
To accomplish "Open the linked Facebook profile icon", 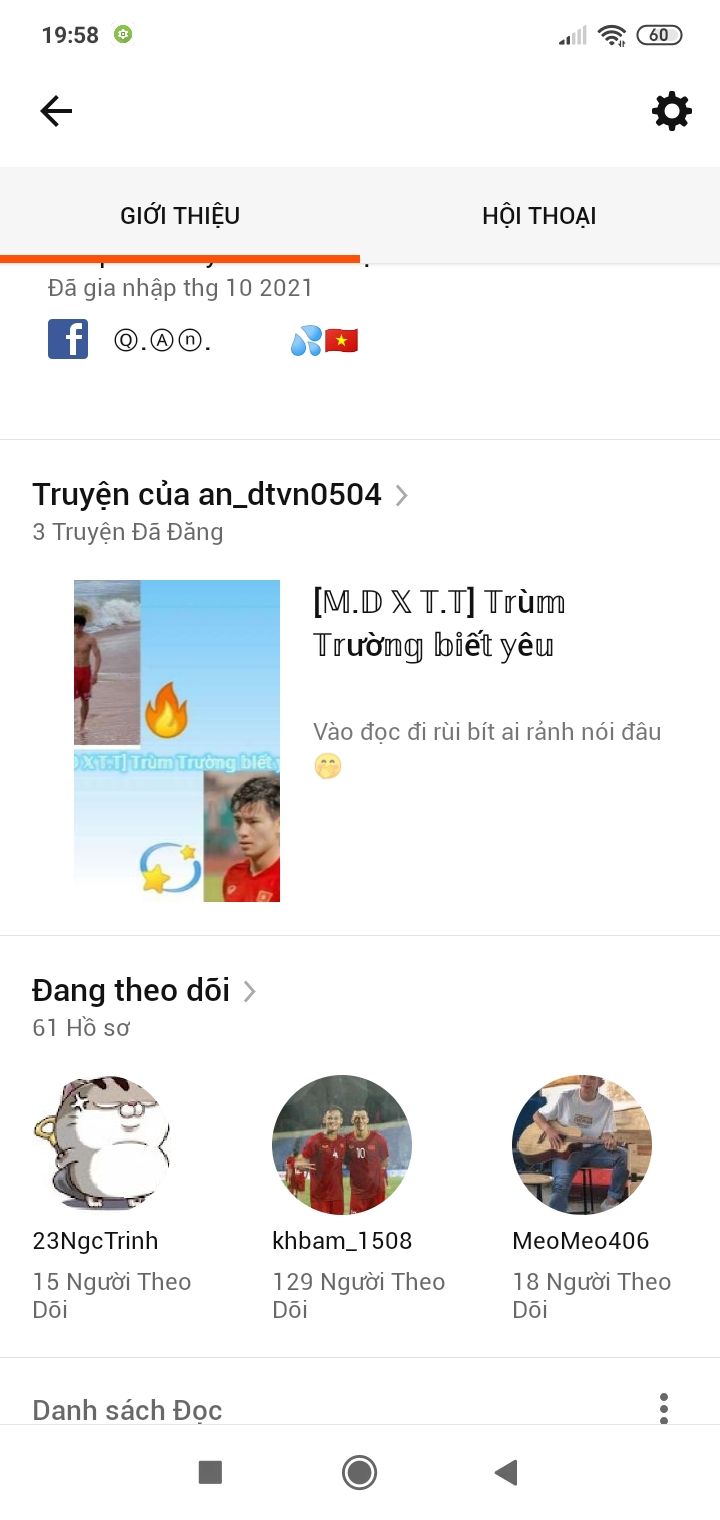I will (x=68, y=340).
